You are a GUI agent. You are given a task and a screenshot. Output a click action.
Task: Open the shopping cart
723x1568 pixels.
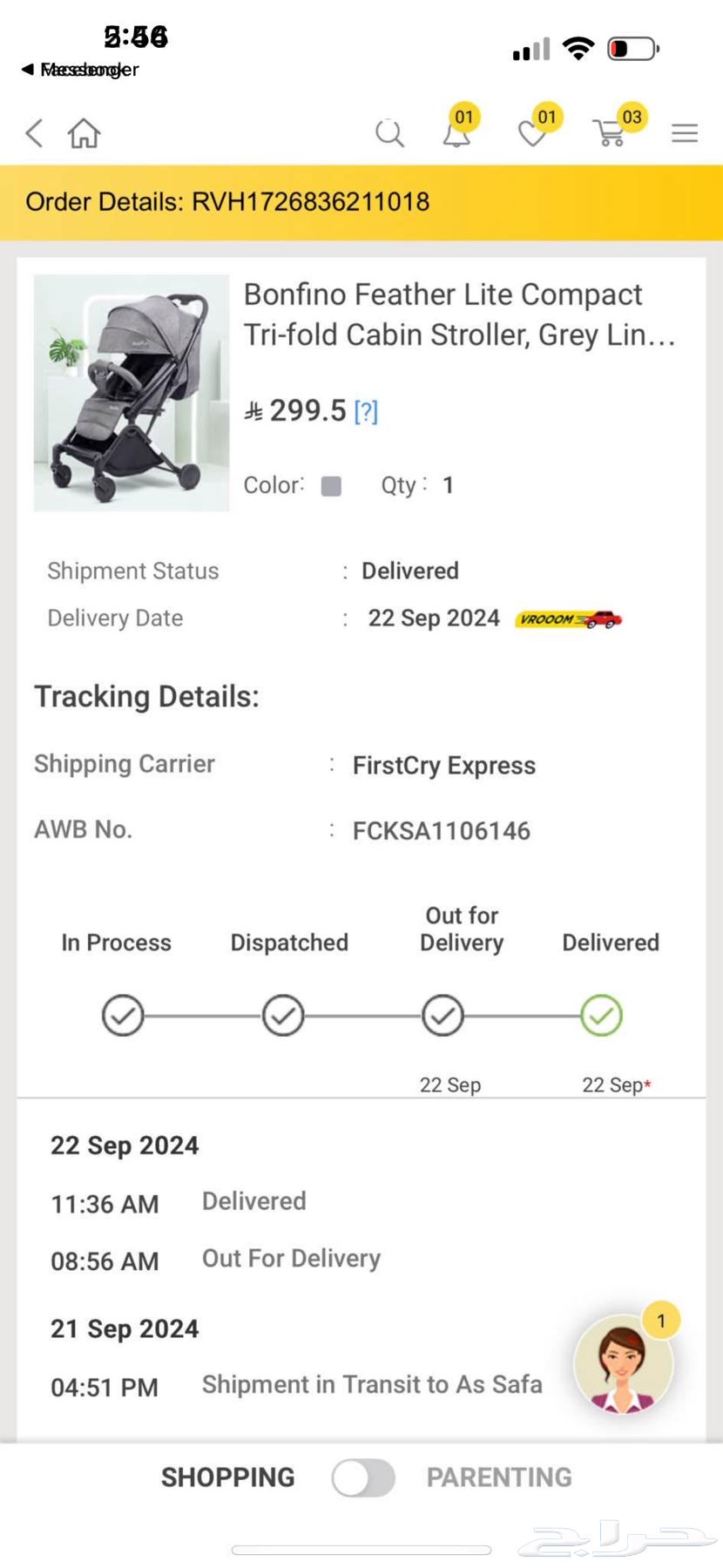[x=610, y=133]
